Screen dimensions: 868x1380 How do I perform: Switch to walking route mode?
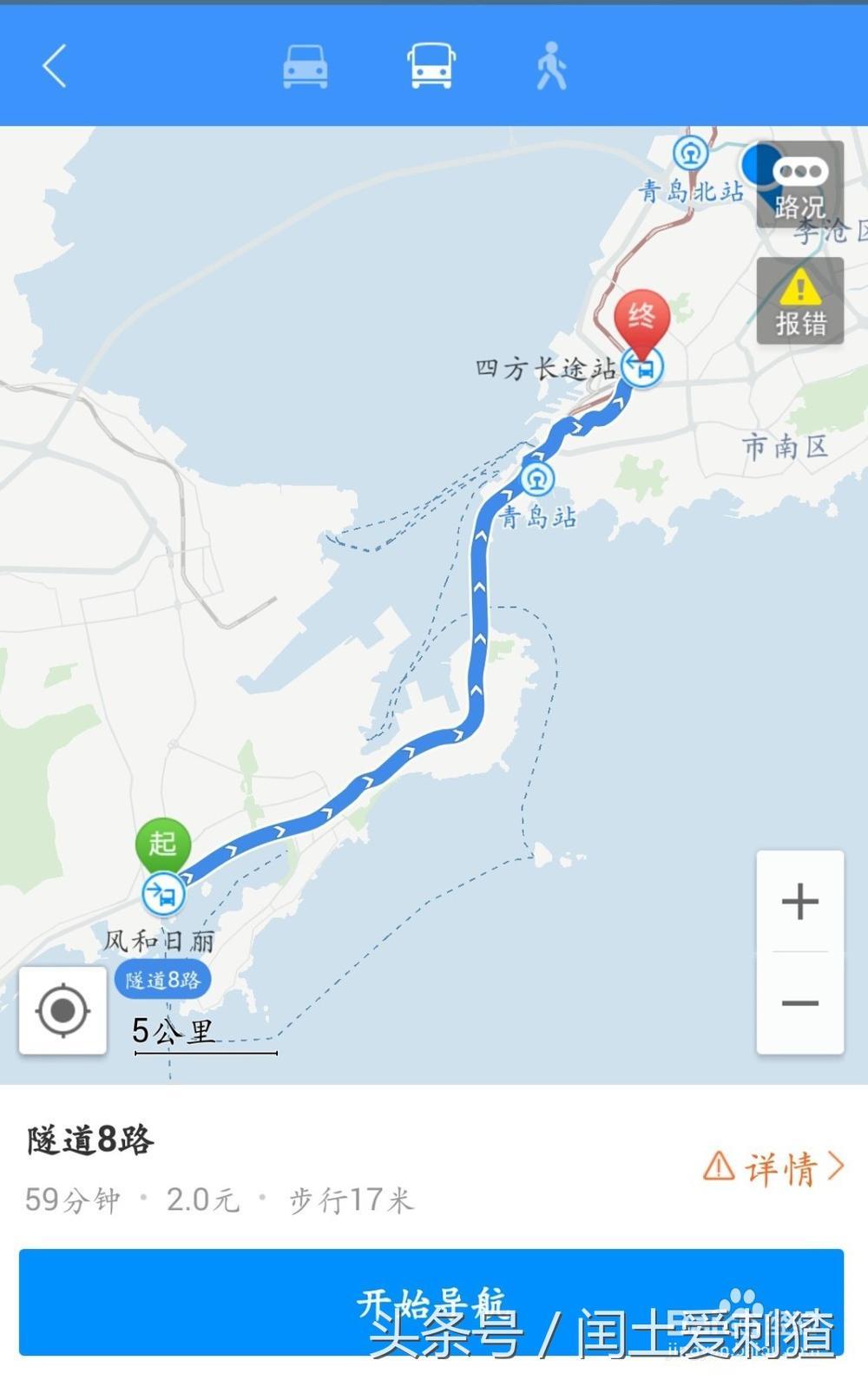click(x=551, y=66)
